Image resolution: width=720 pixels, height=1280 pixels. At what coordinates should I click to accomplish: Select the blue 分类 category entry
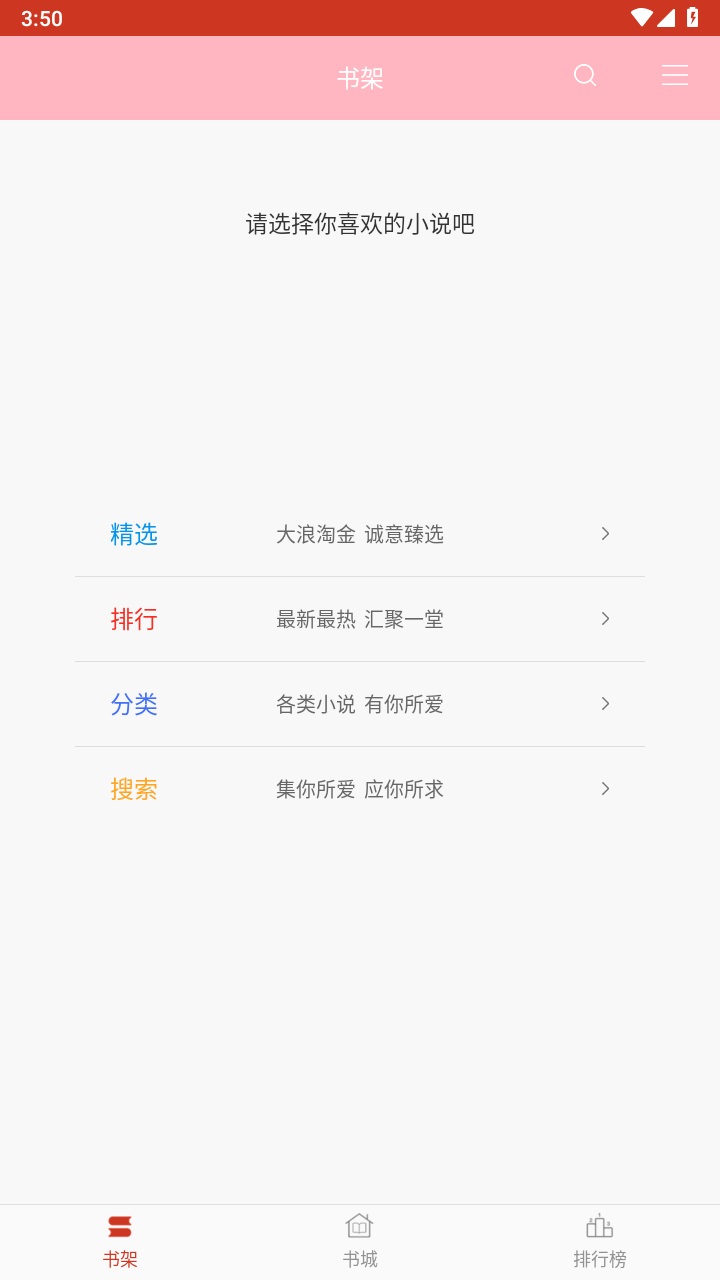(135, 704)
